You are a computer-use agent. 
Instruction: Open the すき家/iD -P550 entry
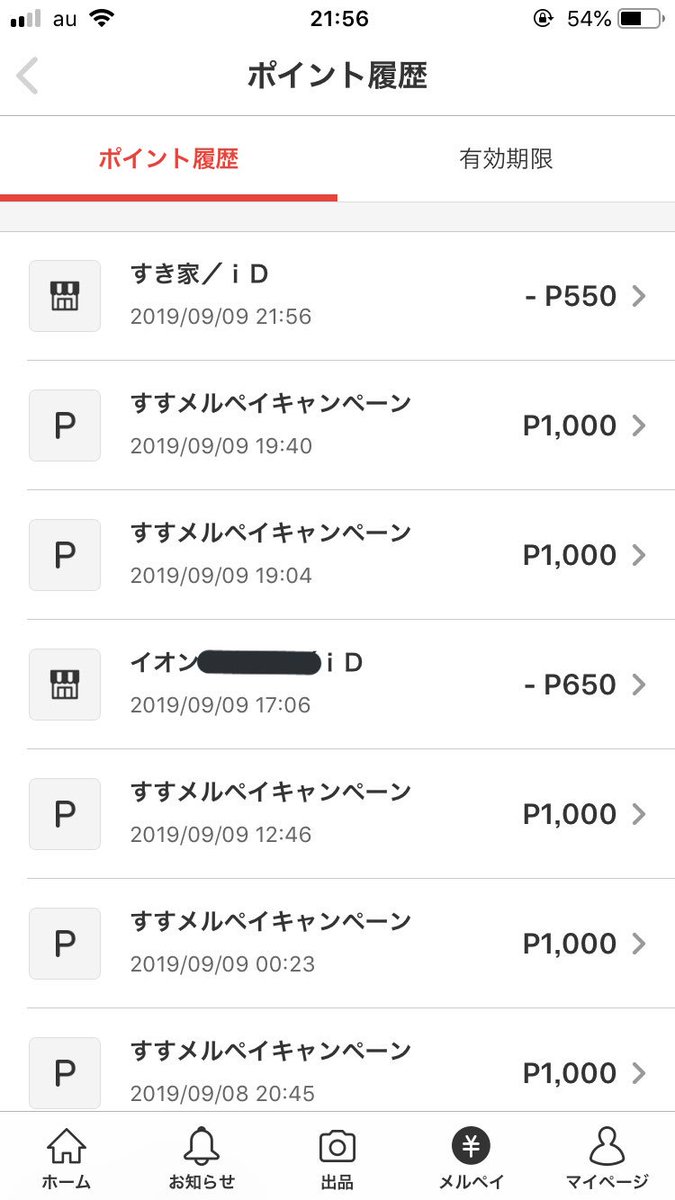pos(337,296)
